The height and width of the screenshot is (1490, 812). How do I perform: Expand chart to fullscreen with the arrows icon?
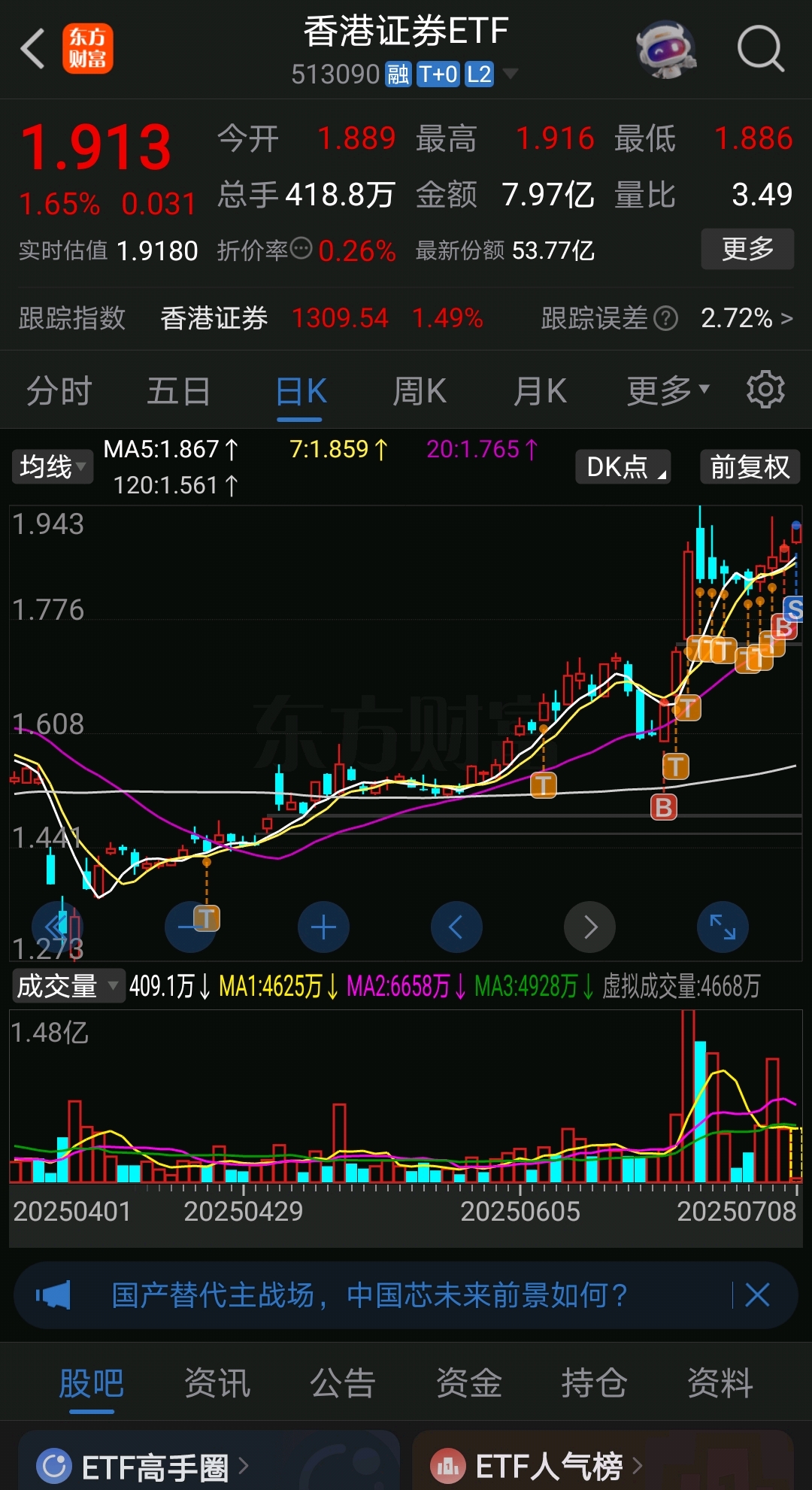723,927
